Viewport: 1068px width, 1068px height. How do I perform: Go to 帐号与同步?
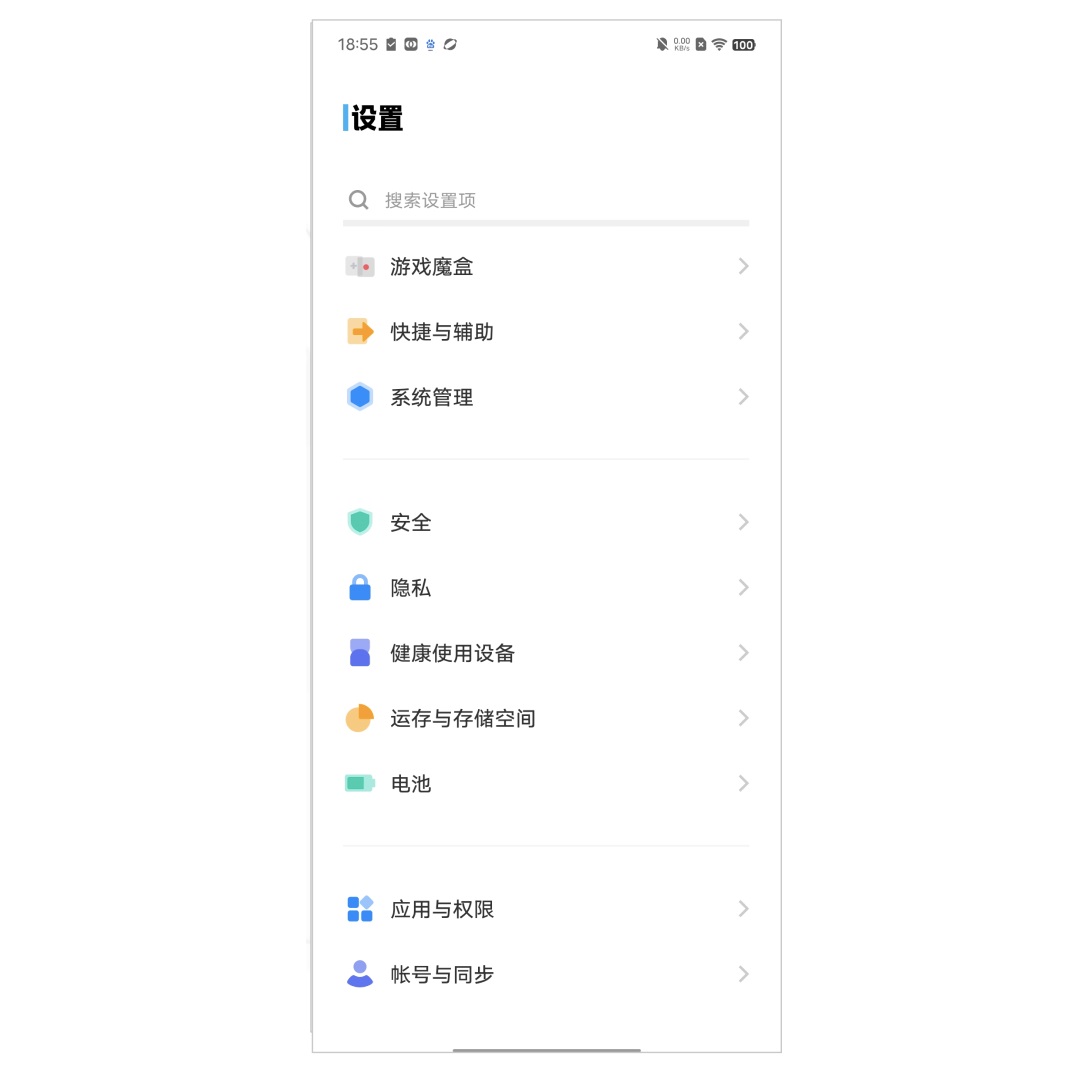[x=545, y=974]
